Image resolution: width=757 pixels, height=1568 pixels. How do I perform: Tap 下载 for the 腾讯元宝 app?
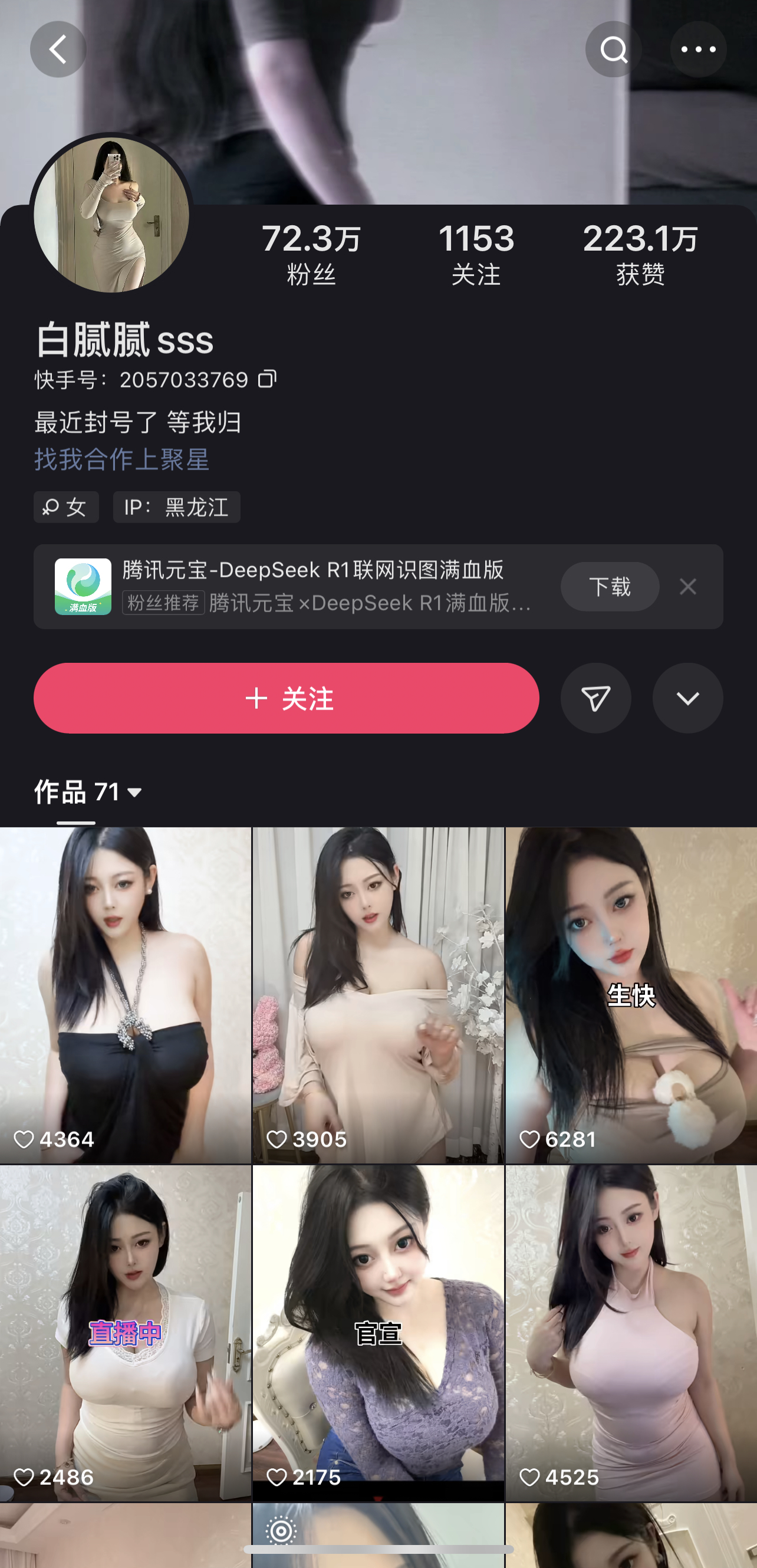pyautogui.click(x=609, y=586)
